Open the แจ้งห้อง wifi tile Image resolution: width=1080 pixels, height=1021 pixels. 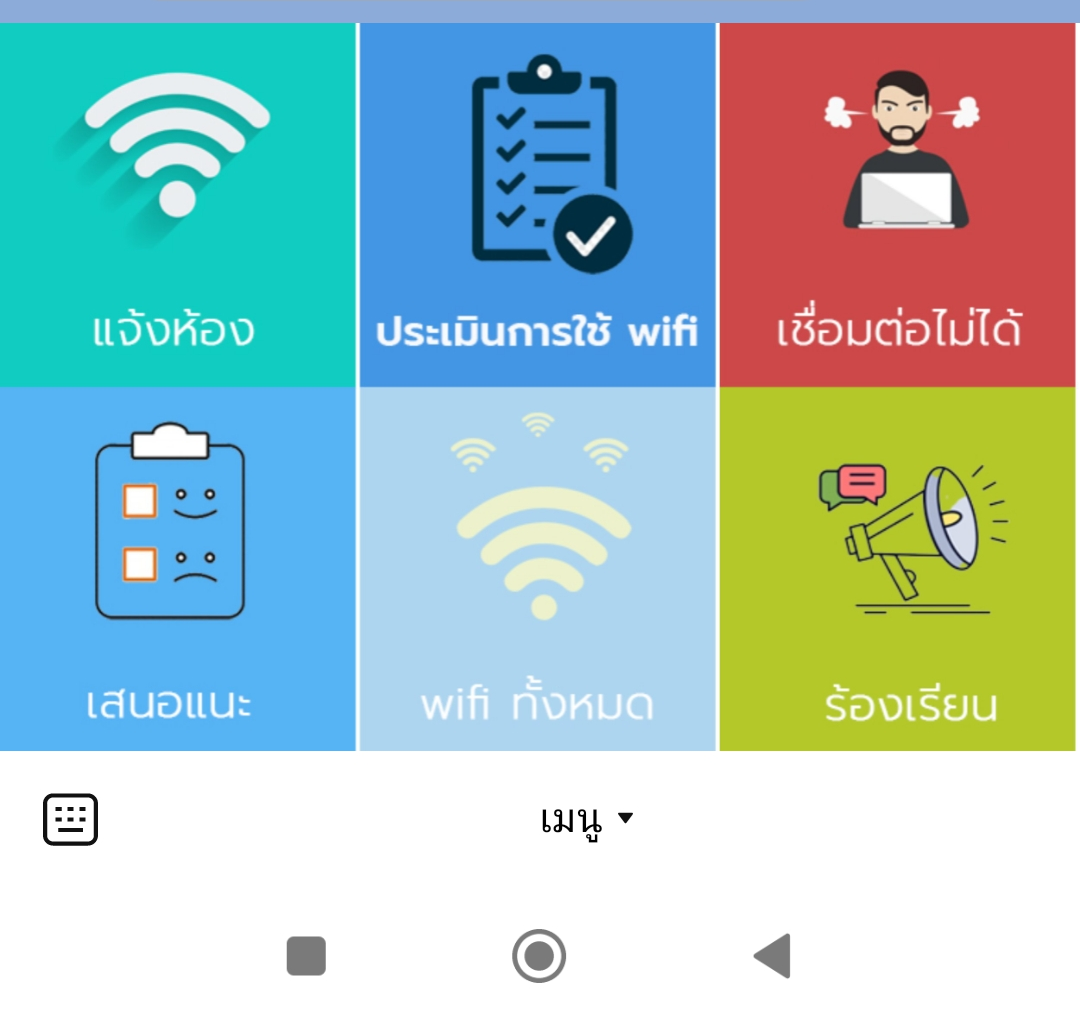177,205
